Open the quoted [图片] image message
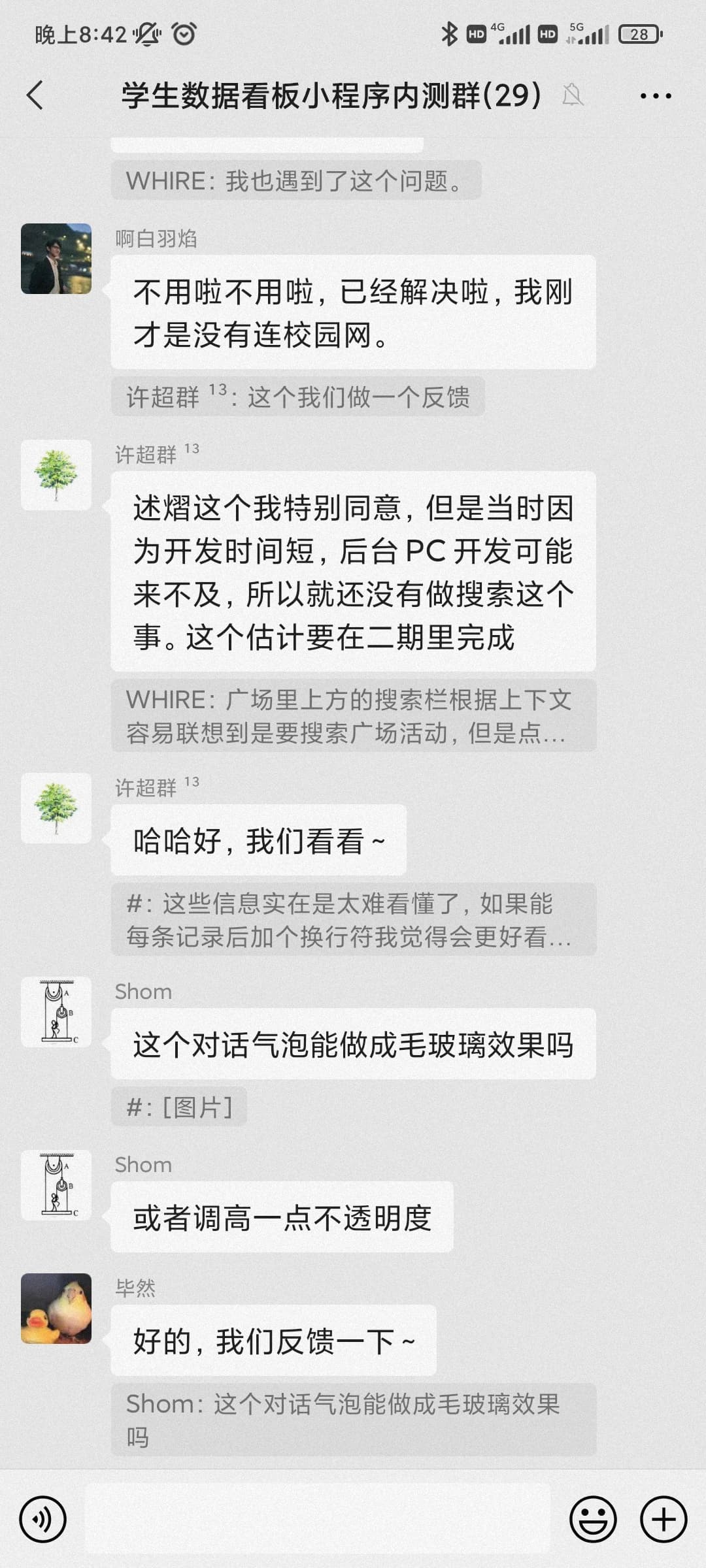This screenshot has height=1568, width=706. coord(178,1106)
